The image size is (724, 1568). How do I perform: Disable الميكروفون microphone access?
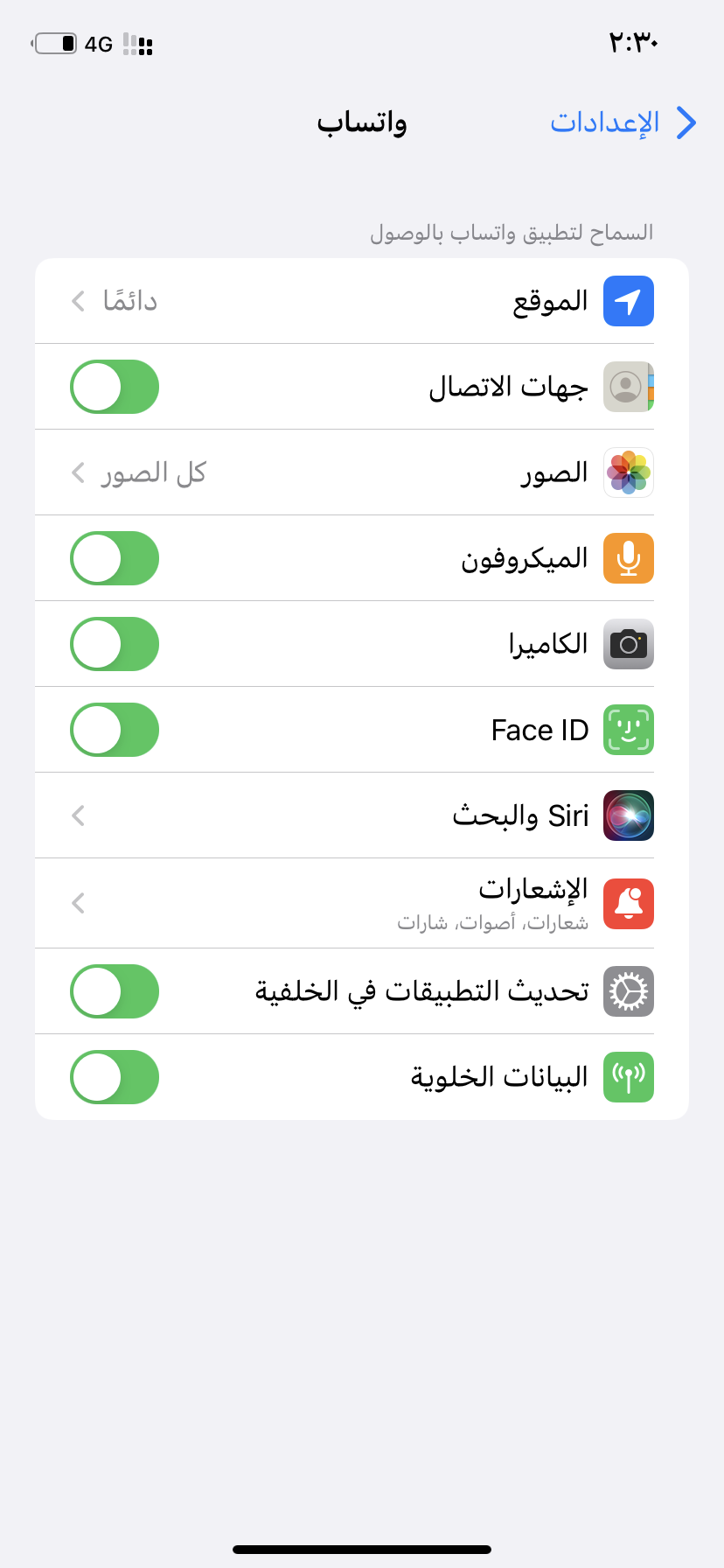tap(115, 558)
